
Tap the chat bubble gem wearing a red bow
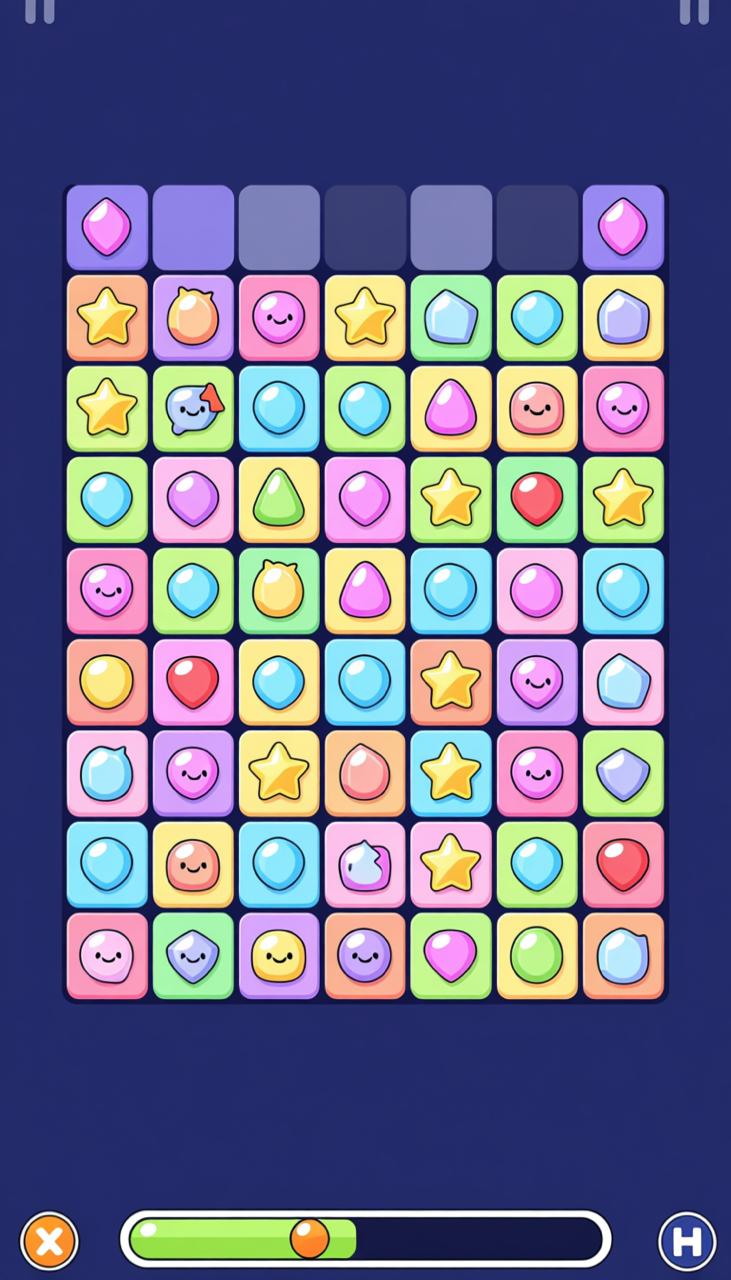tap(193, 409)
